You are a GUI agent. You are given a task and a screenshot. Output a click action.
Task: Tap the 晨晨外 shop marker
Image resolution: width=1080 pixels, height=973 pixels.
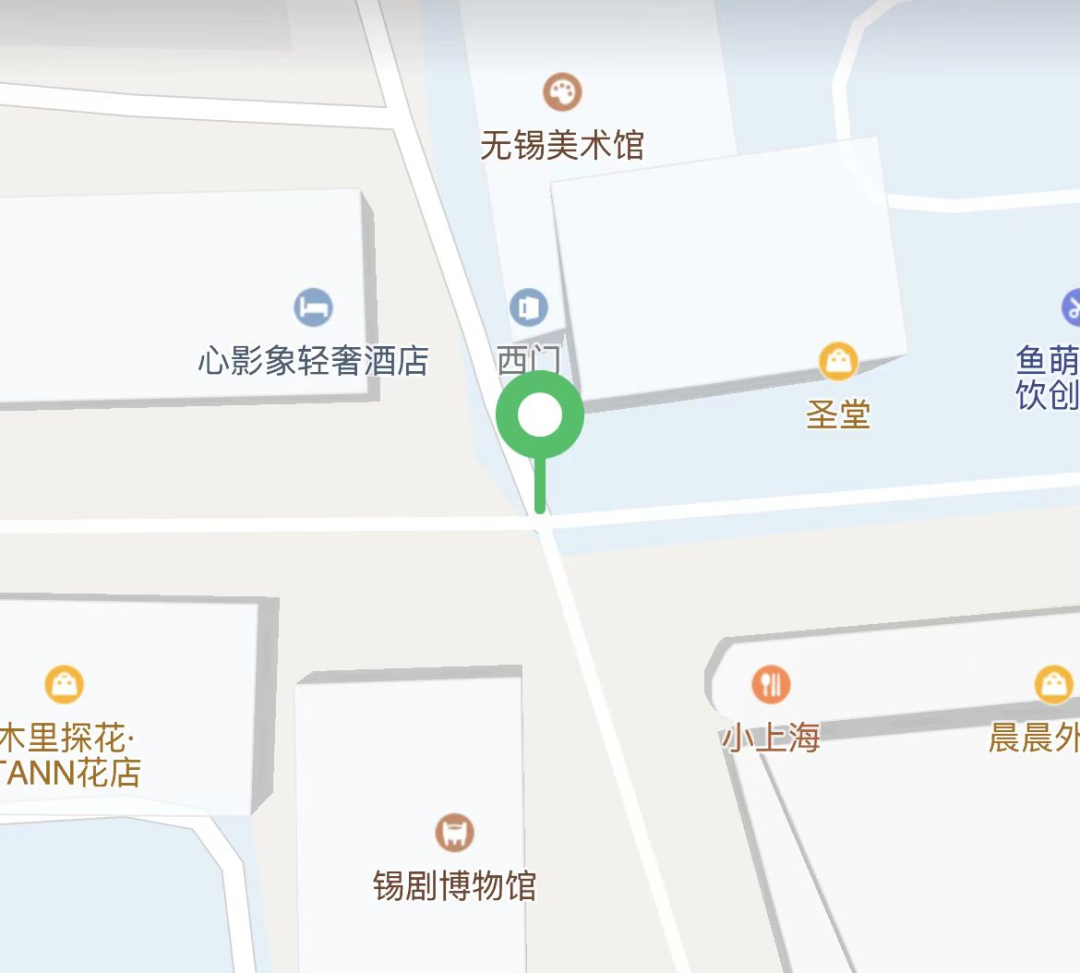point(1054,685)
